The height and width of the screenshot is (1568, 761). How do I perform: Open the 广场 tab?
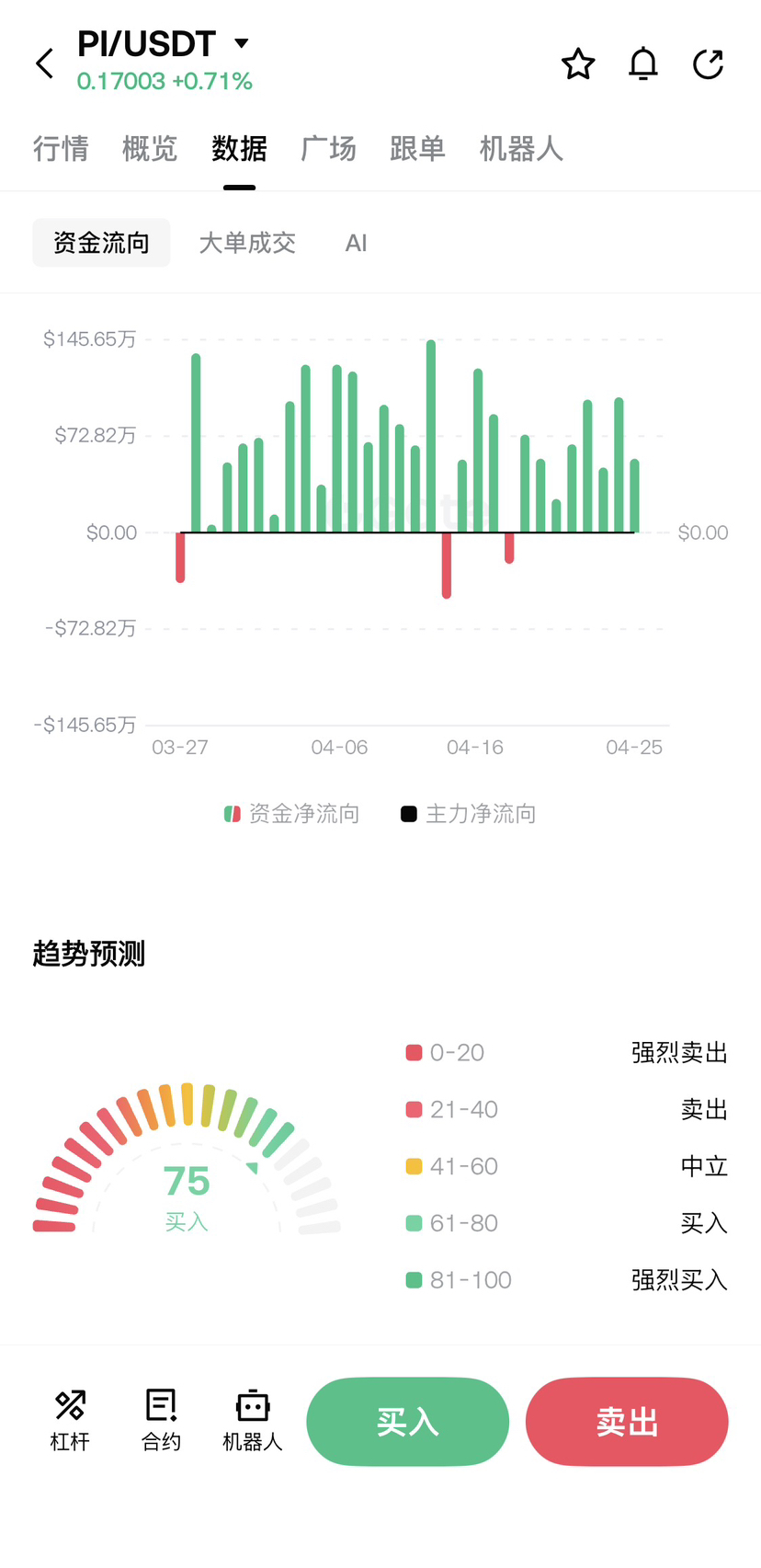pyautogui.click(x=328, y=148)
